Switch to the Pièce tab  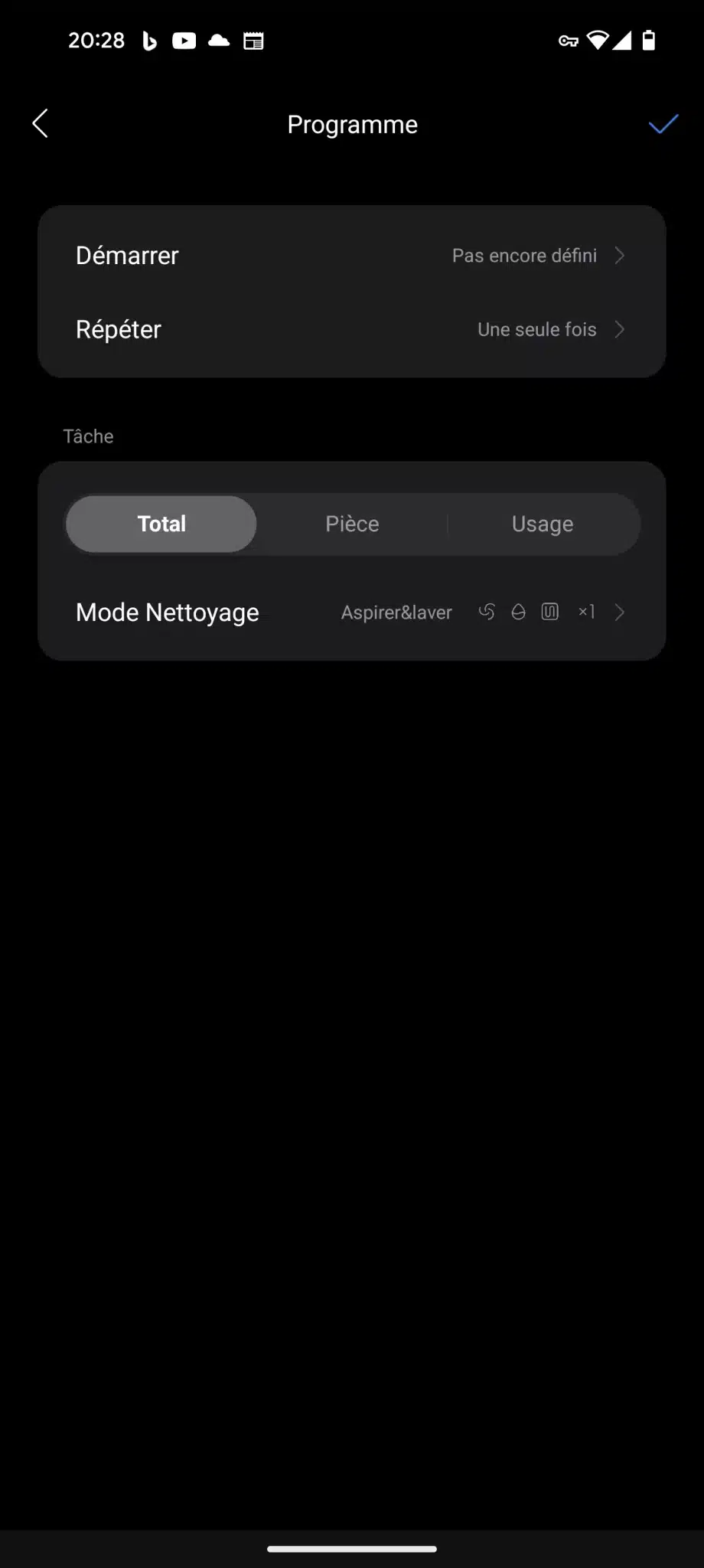point(352,524)
